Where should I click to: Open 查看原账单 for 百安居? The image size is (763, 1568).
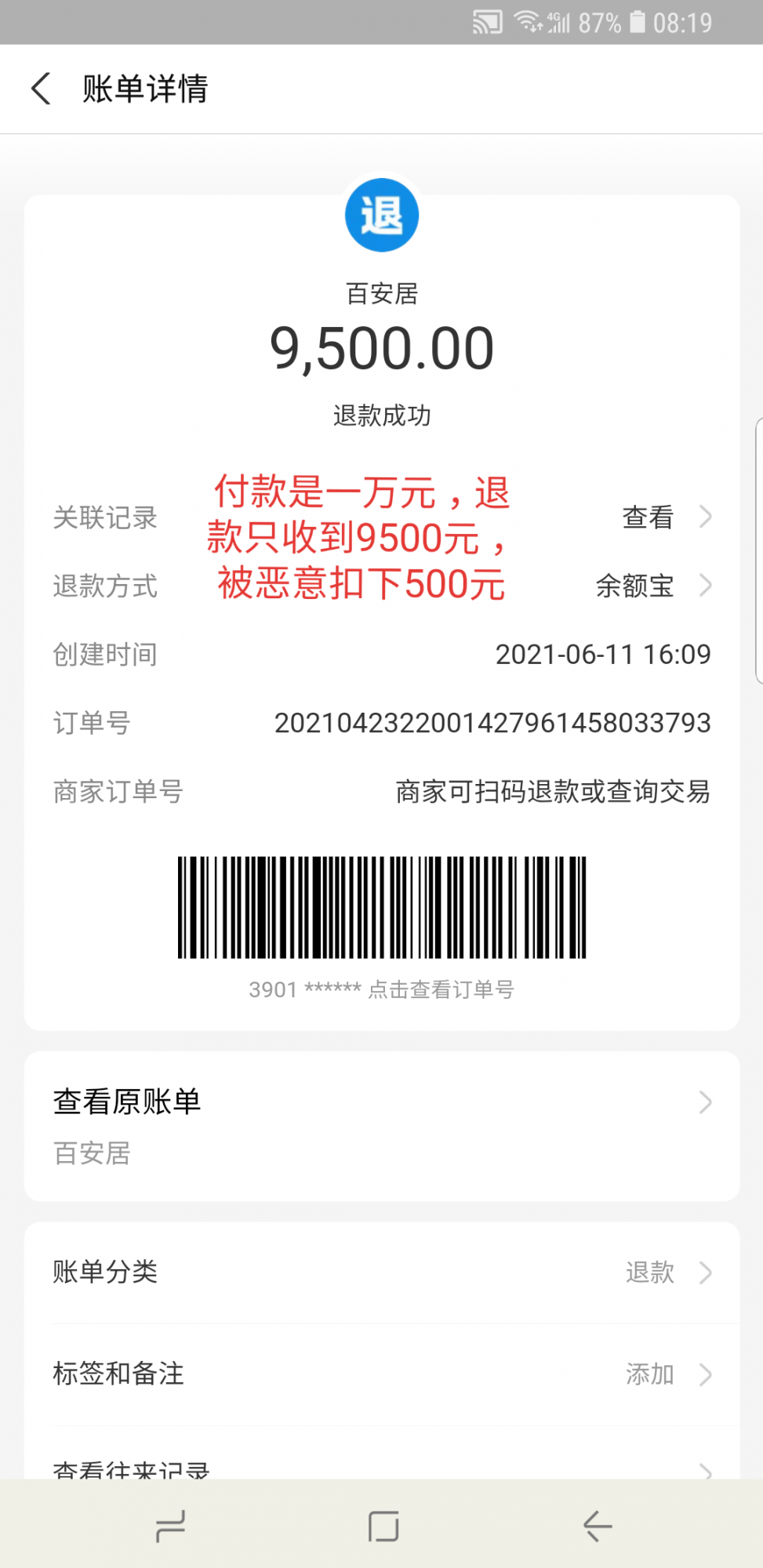tap(381, 1126)
